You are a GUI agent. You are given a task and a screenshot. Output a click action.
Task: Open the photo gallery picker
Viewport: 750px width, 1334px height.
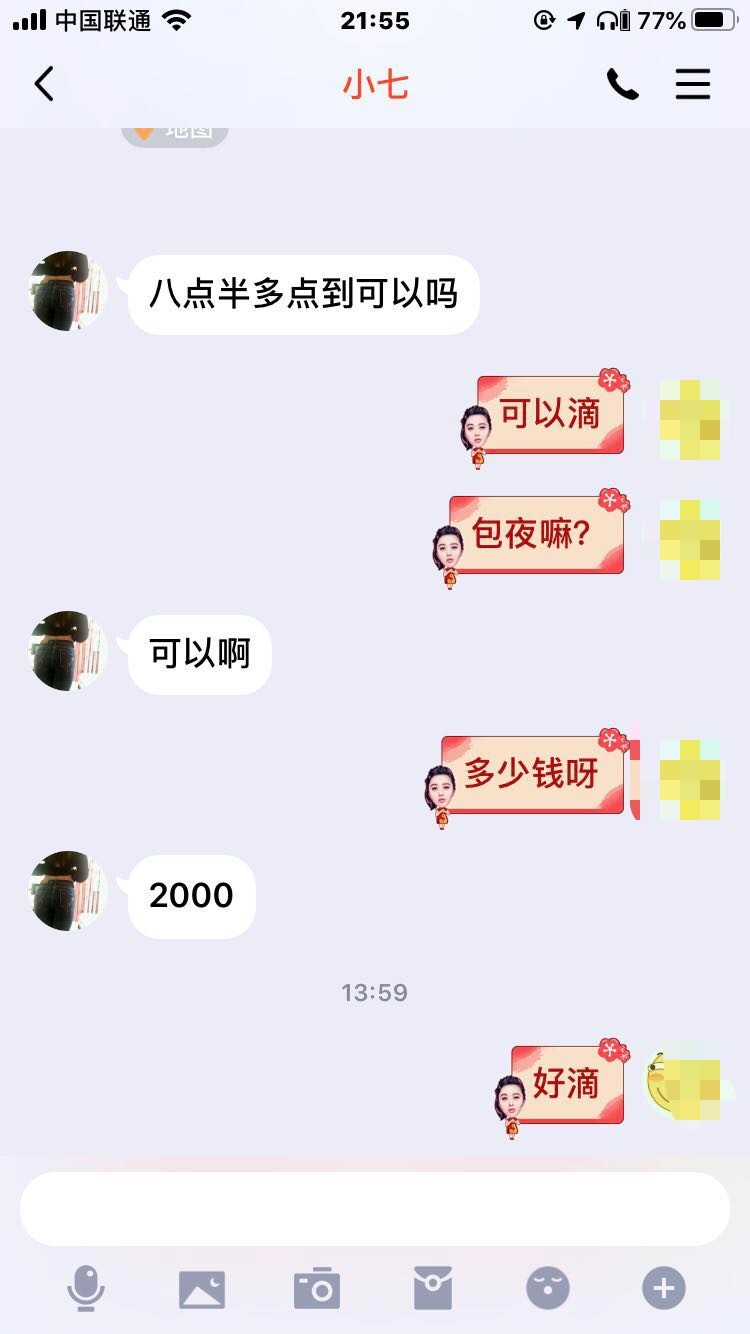(x=202, y=1288)
